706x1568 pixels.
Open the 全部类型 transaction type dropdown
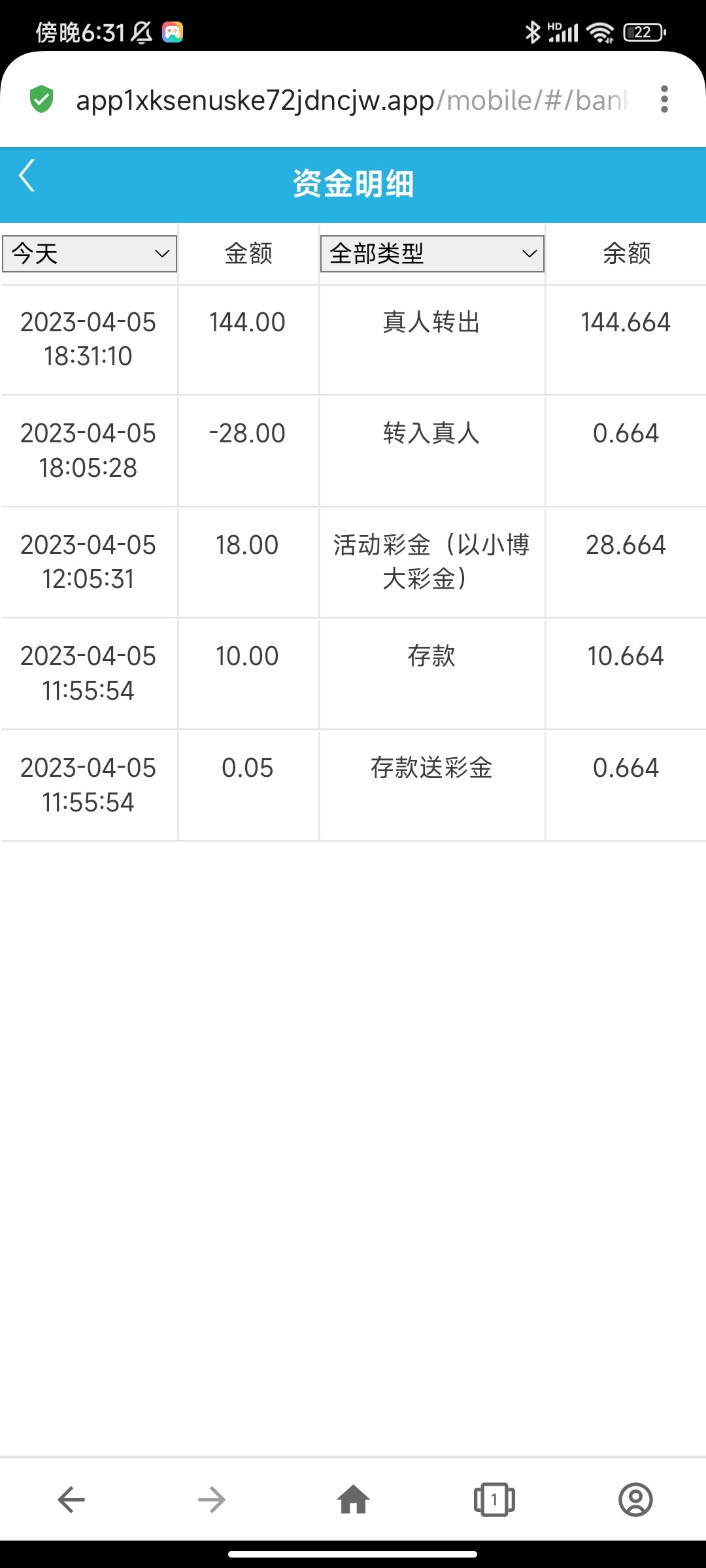(432, 253)
